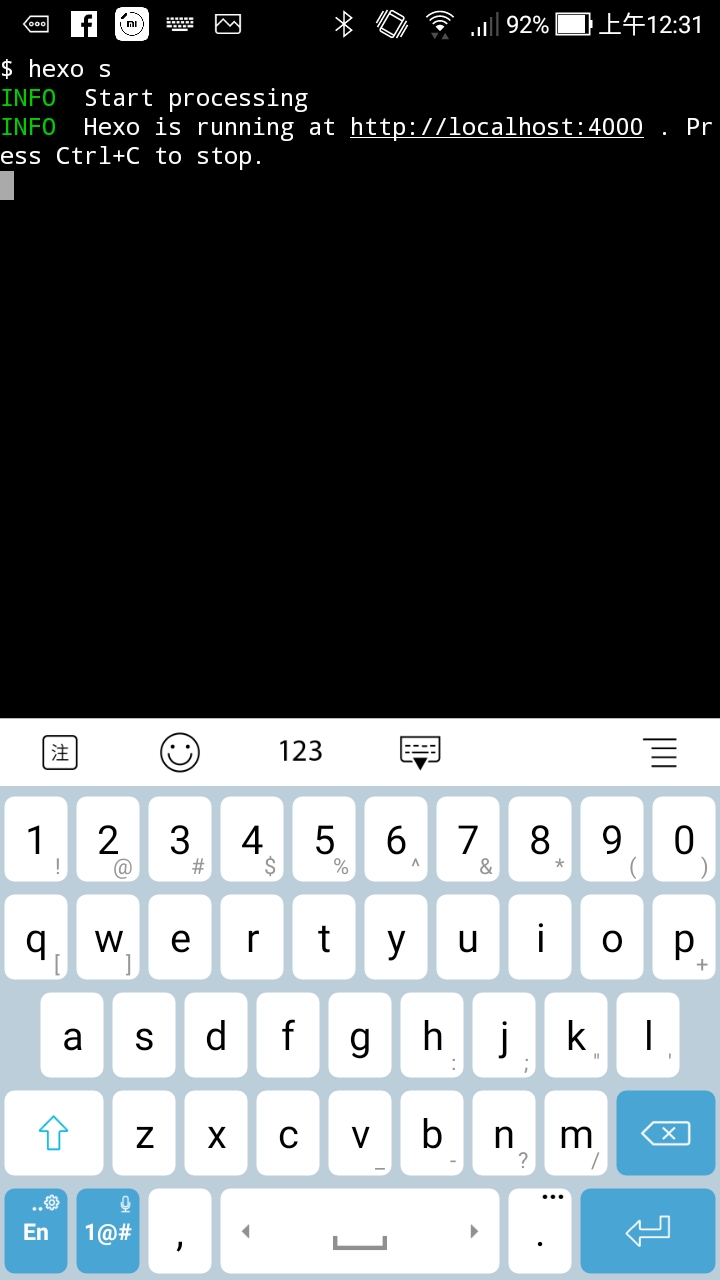This screenshot has width=720, height=1280.
Task: Open the 1@# symbols key
Action: click(x=108, y=1231)
